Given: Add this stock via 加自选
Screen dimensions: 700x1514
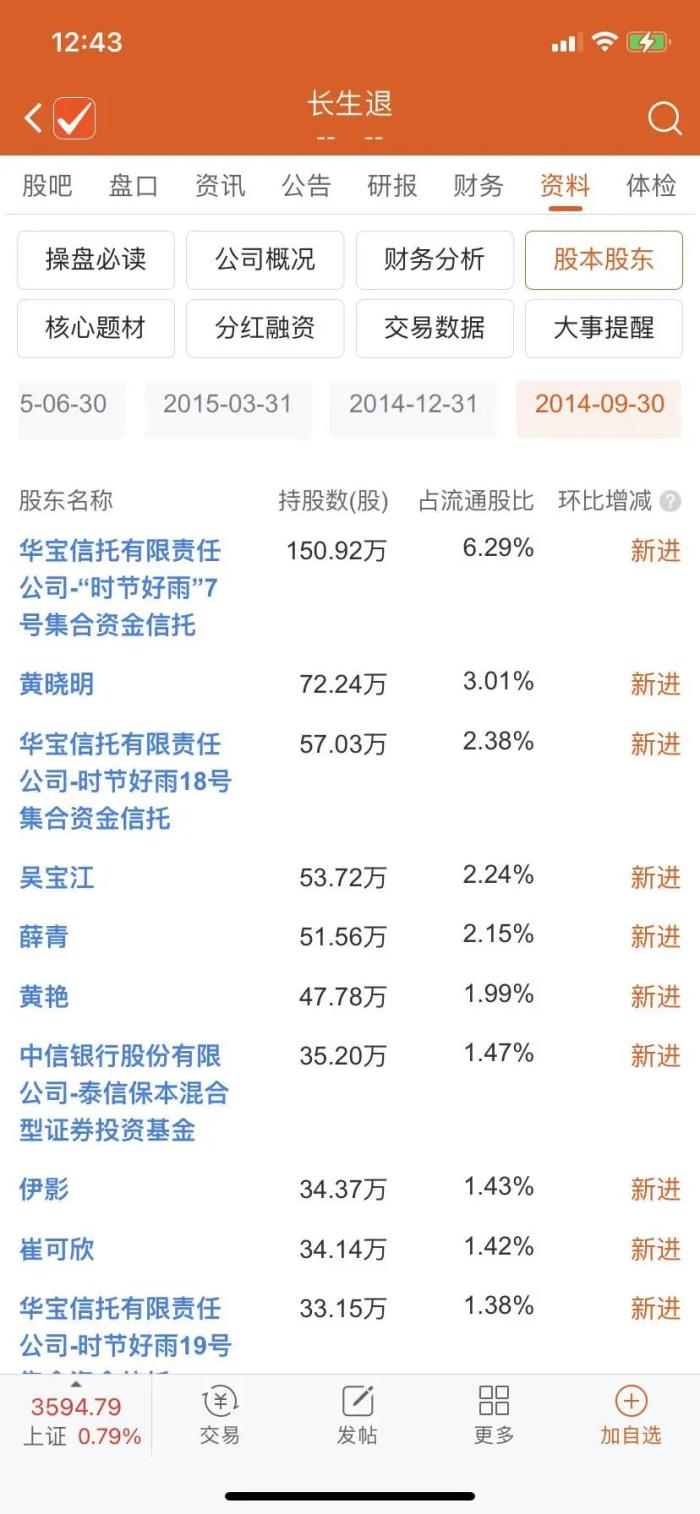Looking at the screenshot, I should click(631, 1416).
